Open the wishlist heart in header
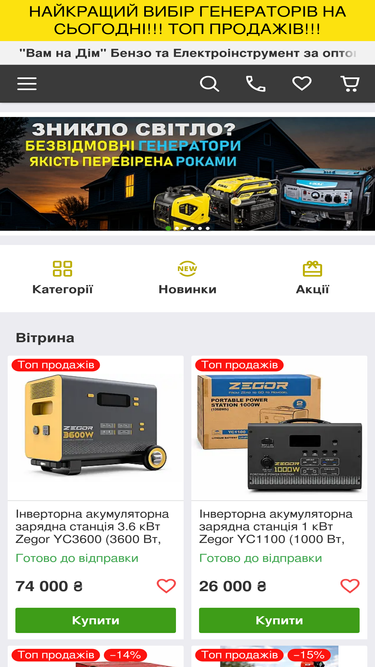Screen dimensions: 375x667 pos(302,84)
